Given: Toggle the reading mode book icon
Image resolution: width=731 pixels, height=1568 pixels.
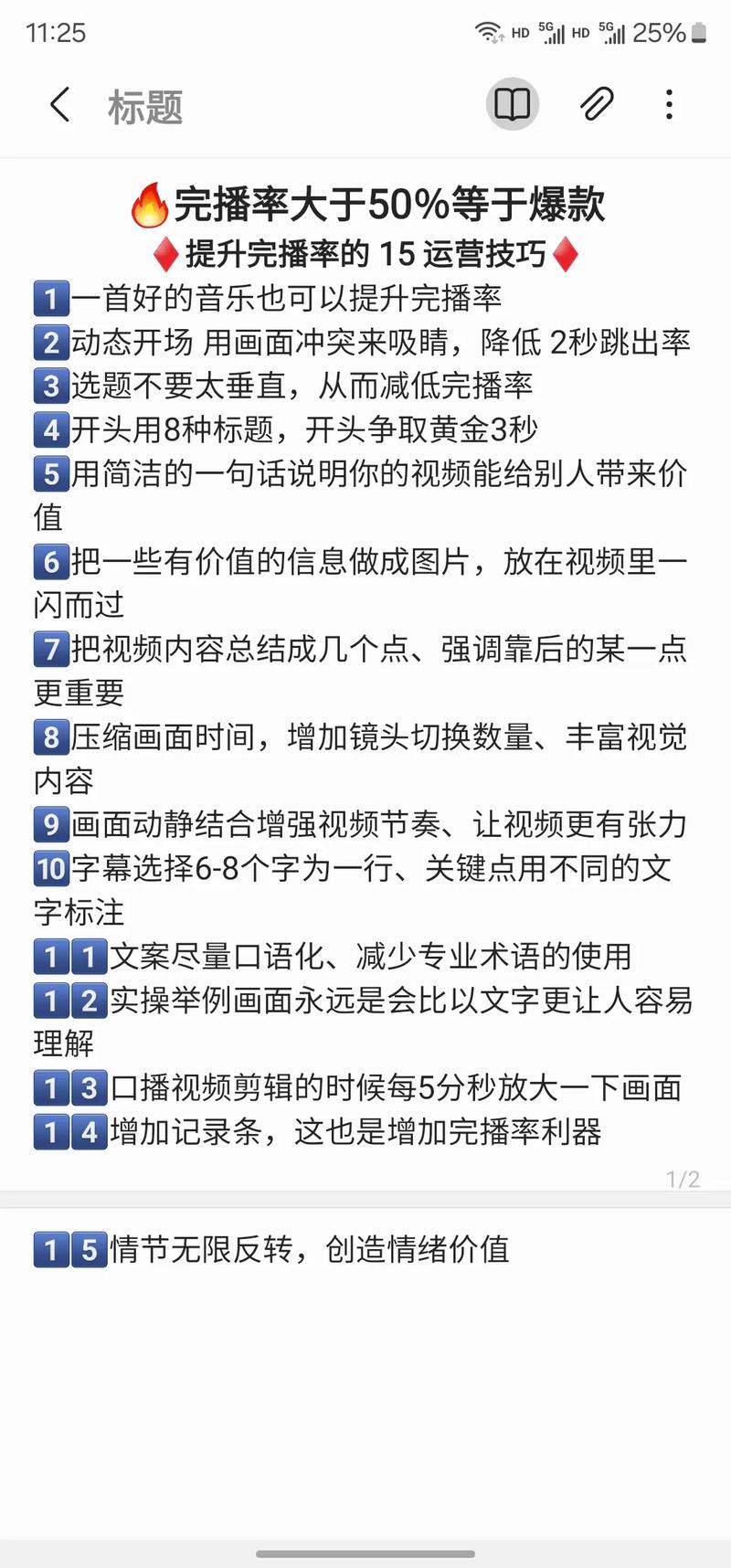Looking at the screenshot, I should pos(512,105).
